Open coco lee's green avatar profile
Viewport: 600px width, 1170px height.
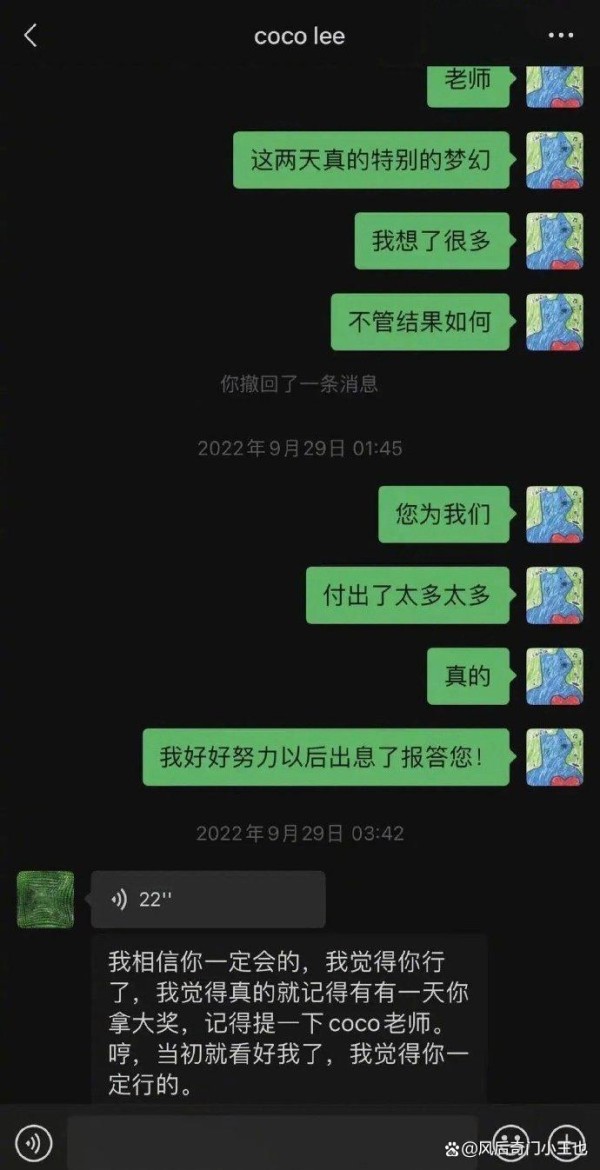pyautogui.click(x=45, y=899)
